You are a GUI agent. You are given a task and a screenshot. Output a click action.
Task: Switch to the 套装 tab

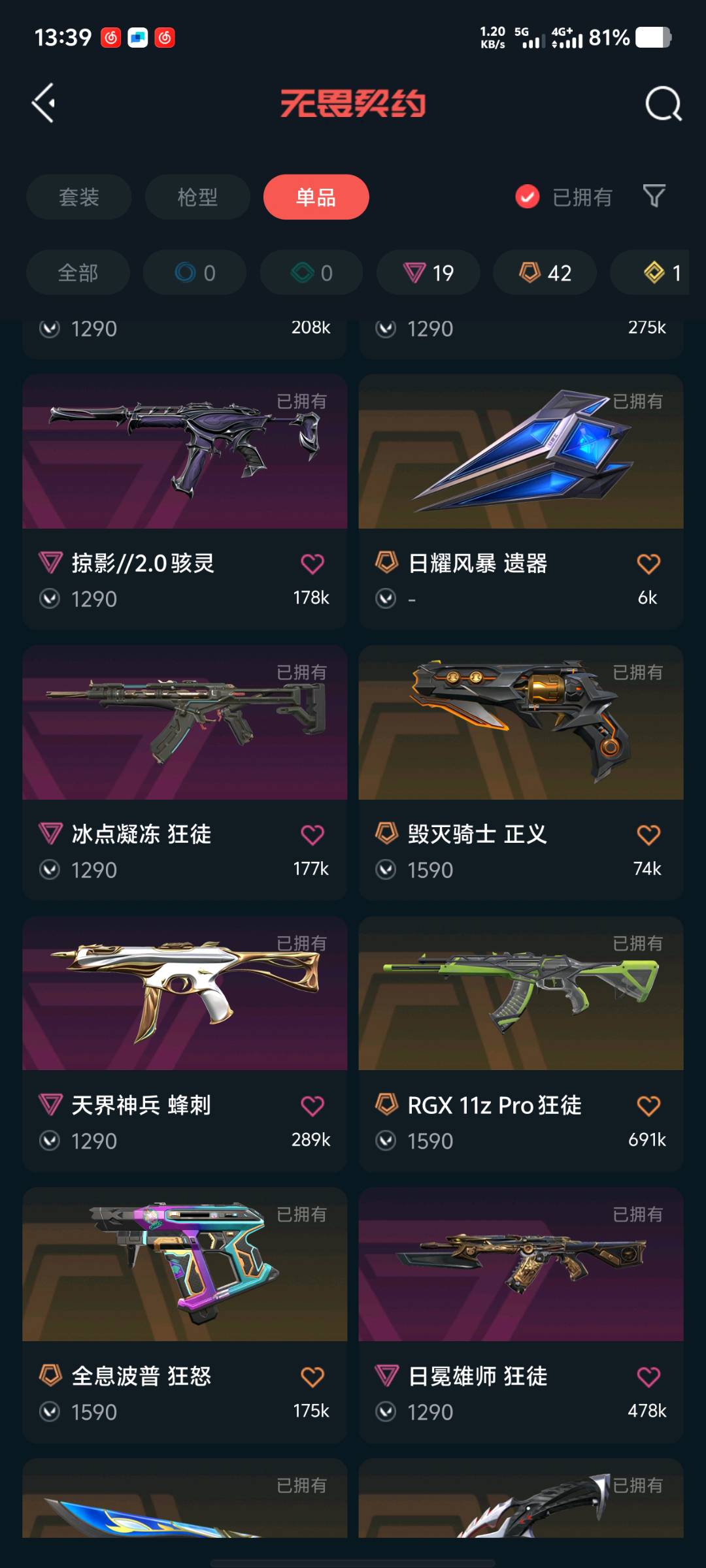[79, 197]
